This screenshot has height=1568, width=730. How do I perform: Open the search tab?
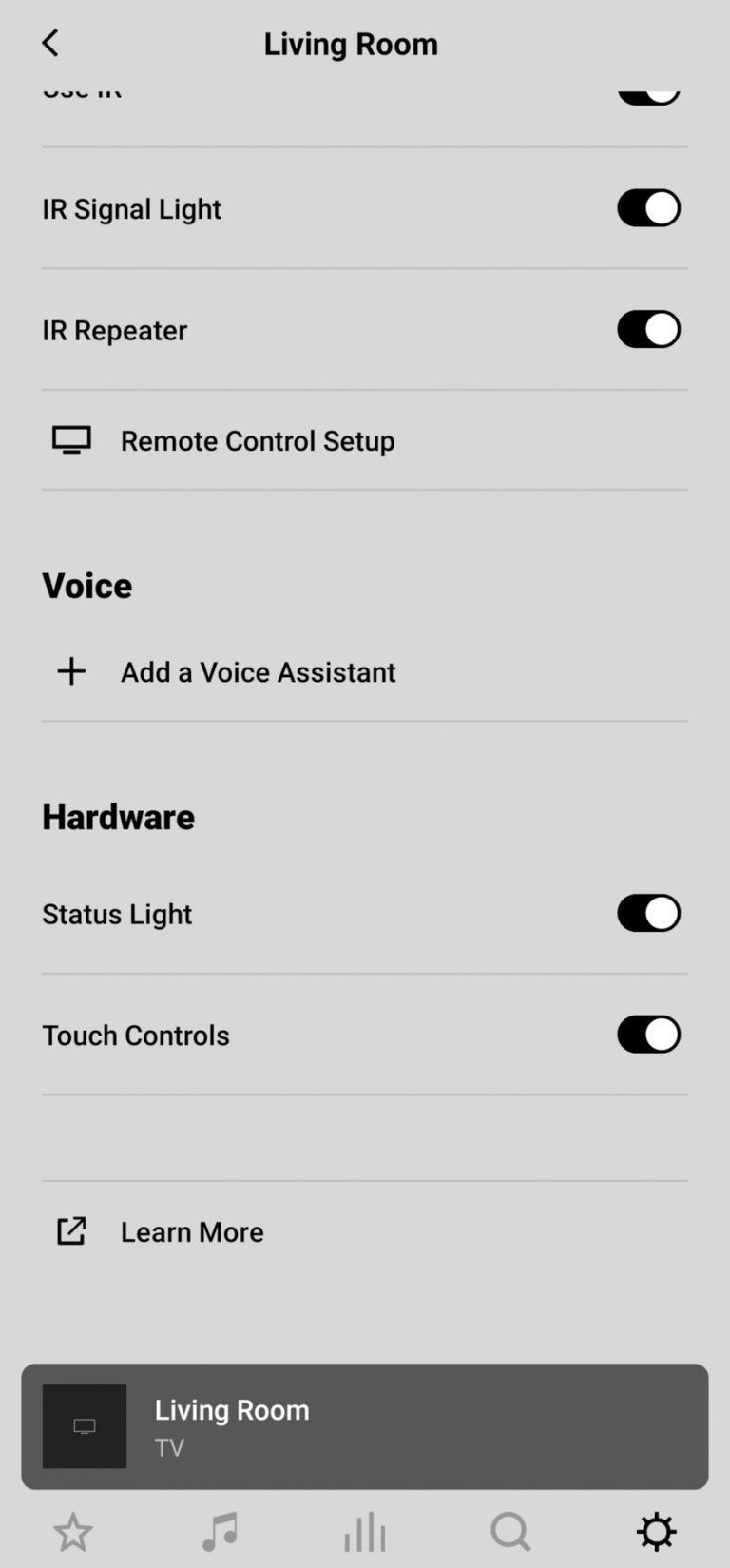coord(510,1532)
